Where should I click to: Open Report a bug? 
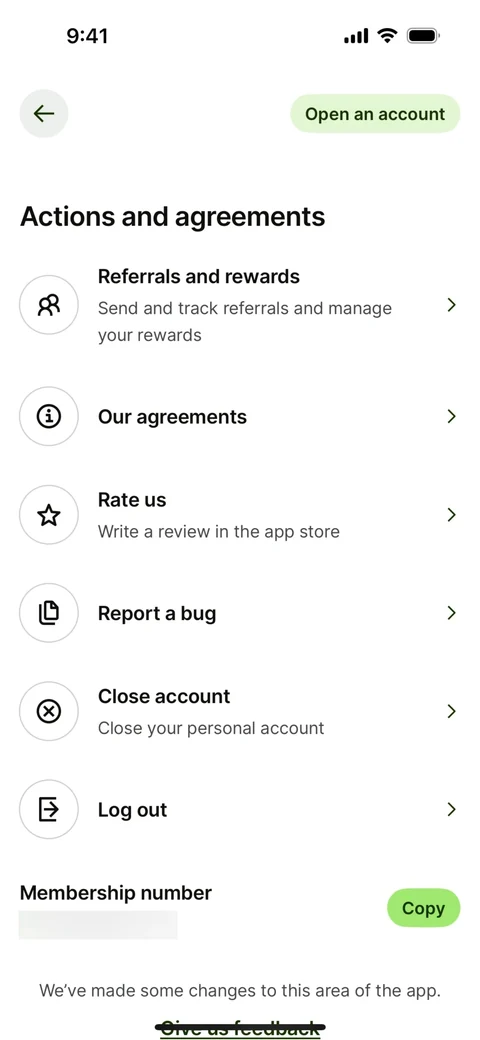240,613
